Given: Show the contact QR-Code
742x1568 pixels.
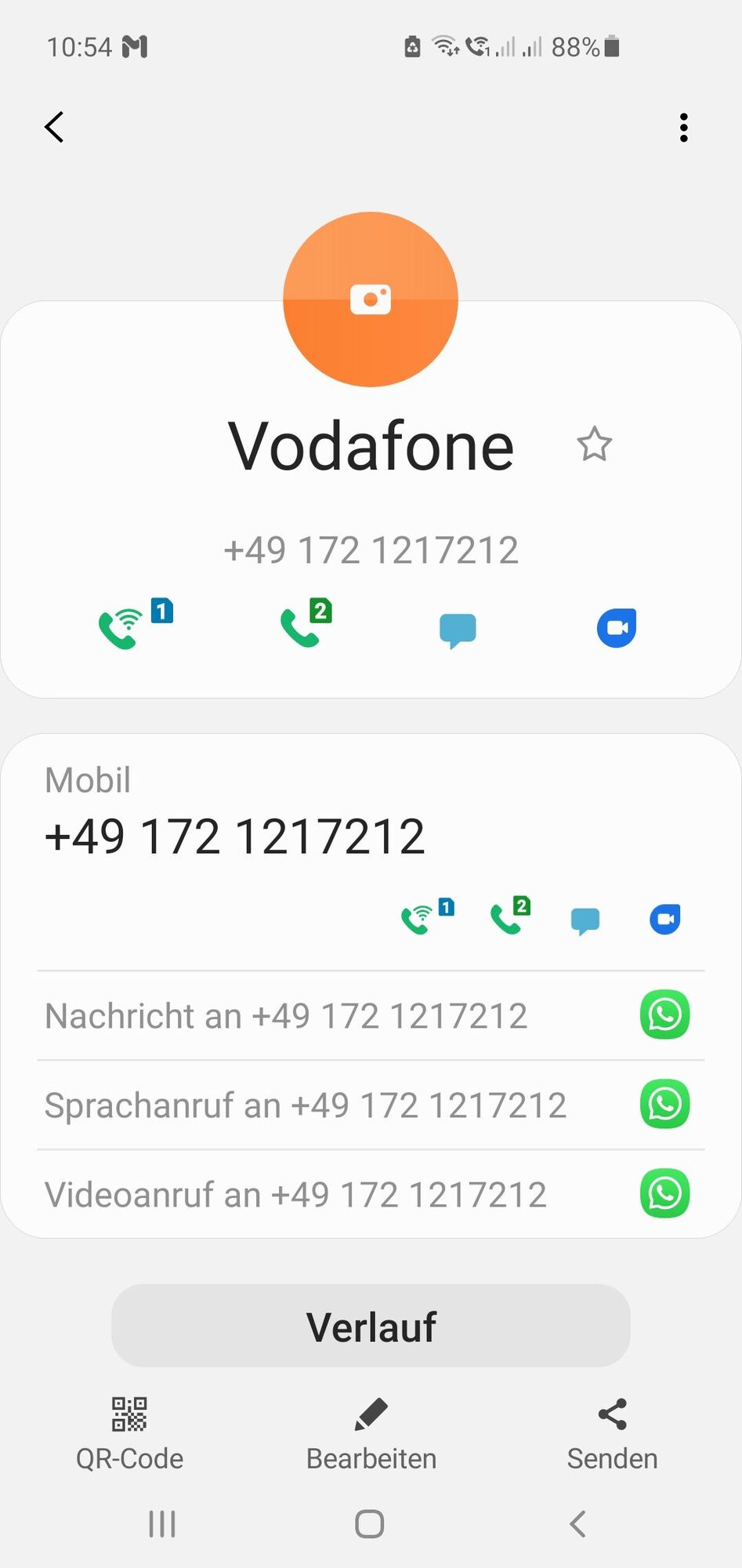Looking at the screenshot, I should 129,1432.
